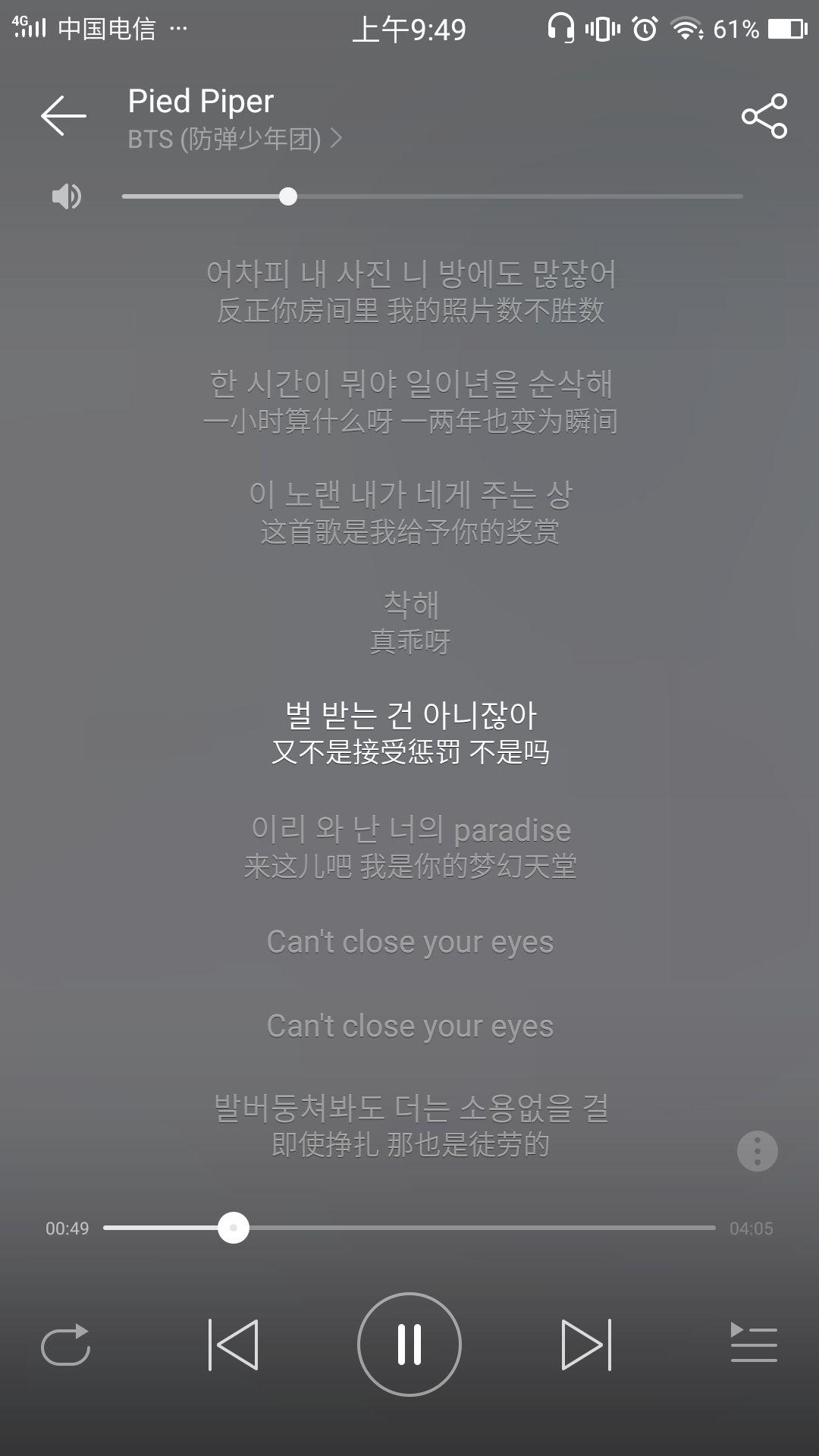
Task: Open the BTS artist page link
Action: click(234, 139)
